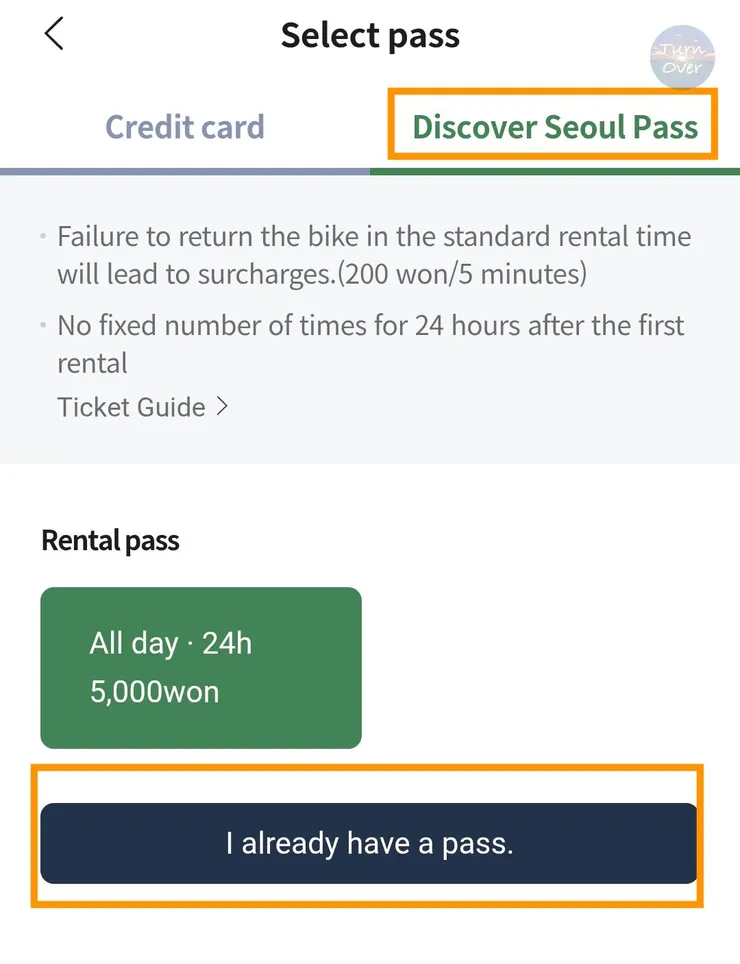
Task: Go back using the top arrow
Action: pos(54,34)
